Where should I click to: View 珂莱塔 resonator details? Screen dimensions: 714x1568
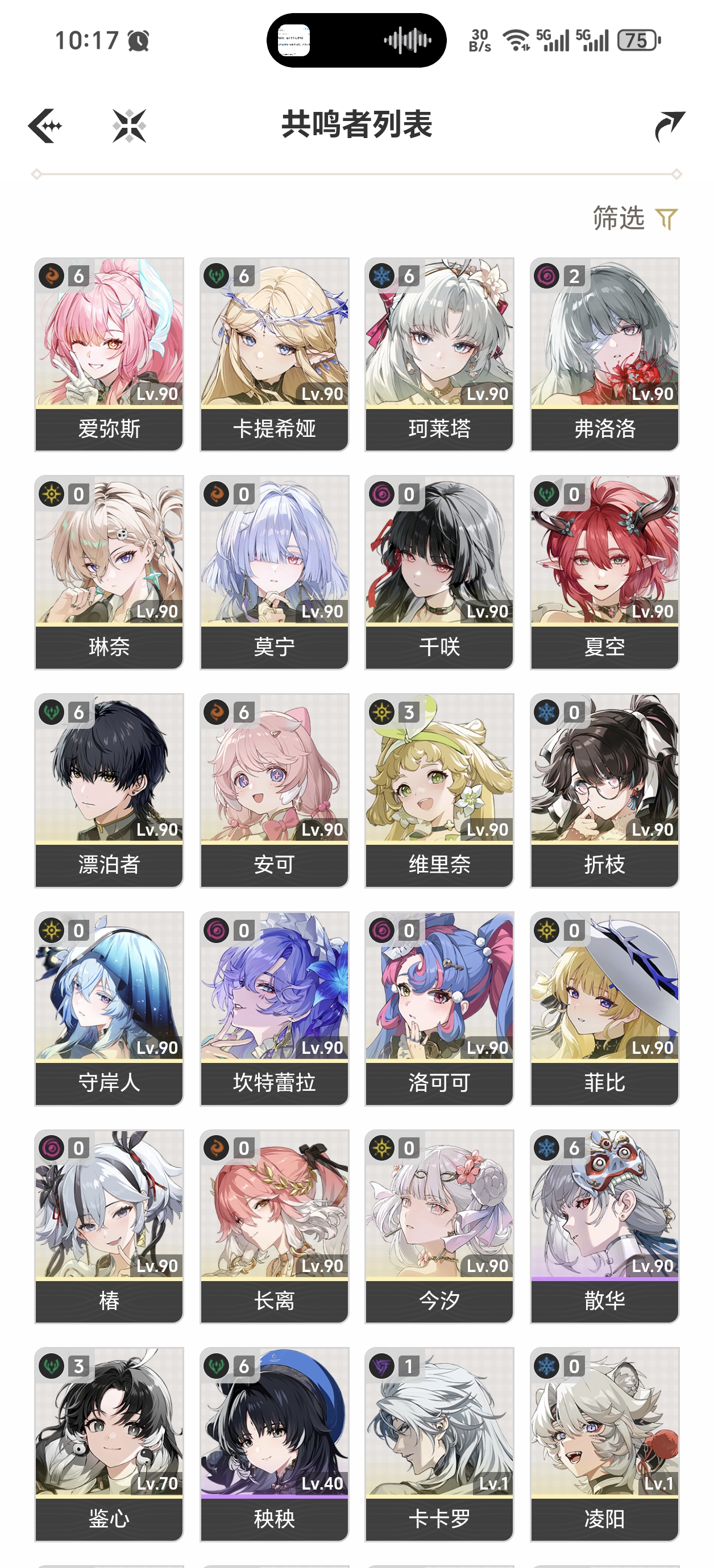coord(439,353)
